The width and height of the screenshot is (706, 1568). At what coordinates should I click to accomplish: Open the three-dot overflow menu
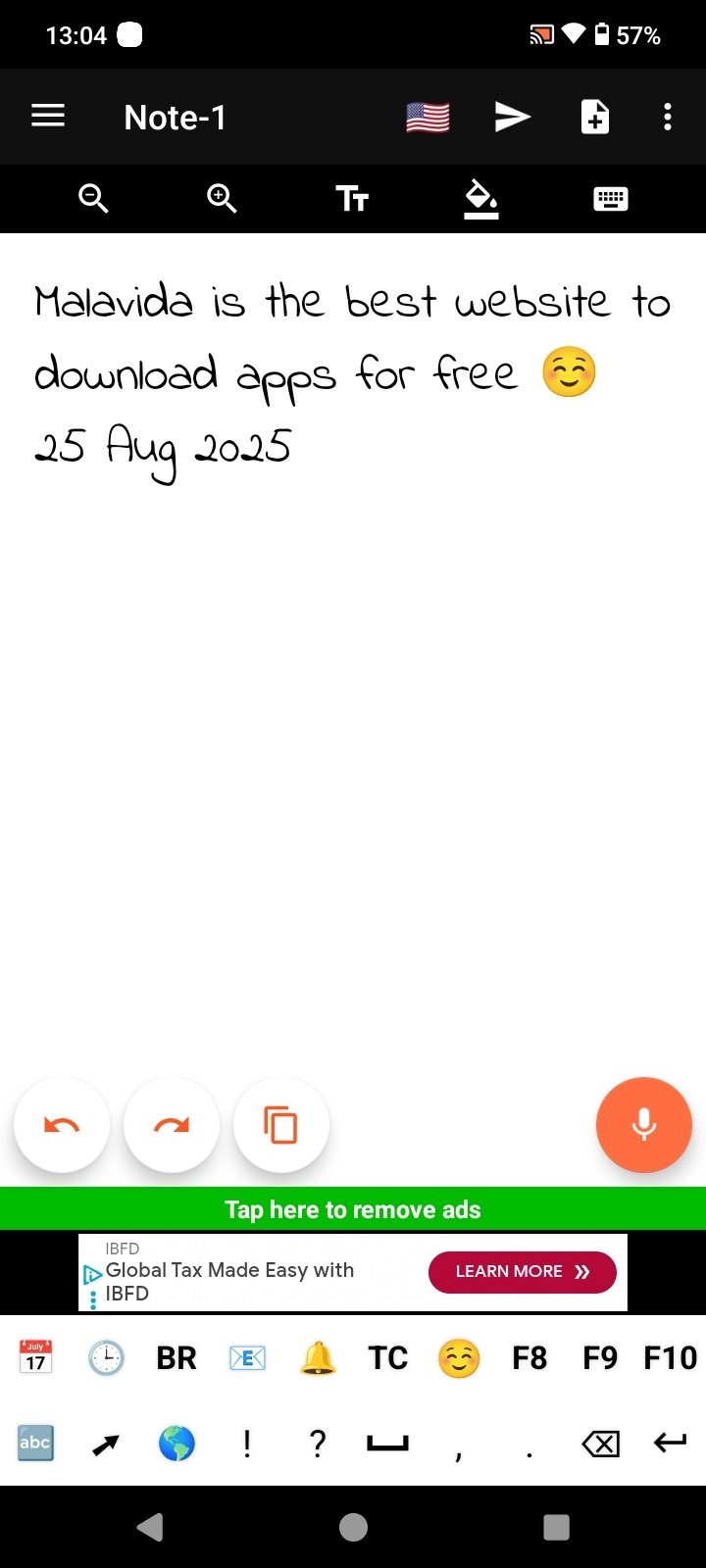(668, 118)
